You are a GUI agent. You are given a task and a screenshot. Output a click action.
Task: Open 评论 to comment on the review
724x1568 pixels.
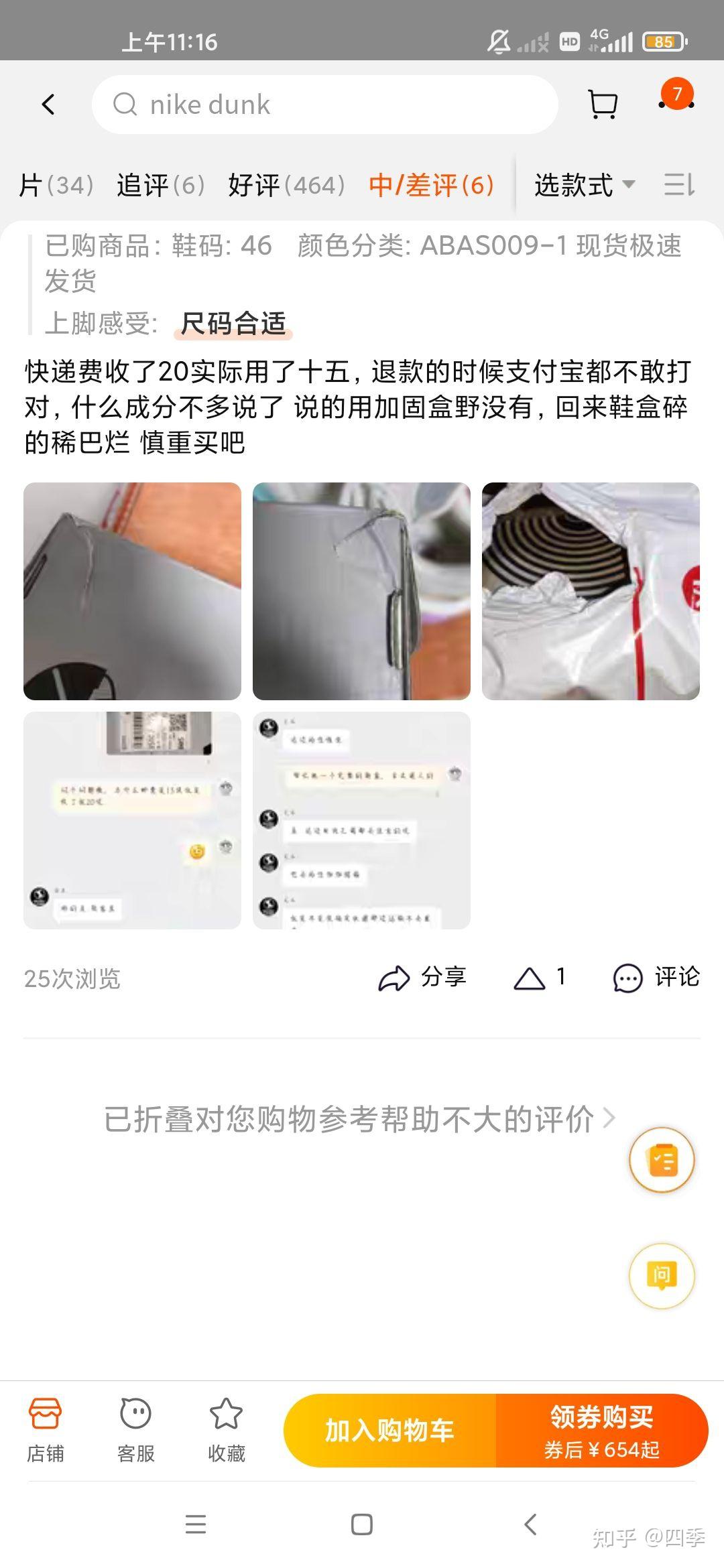coord(656,978)
